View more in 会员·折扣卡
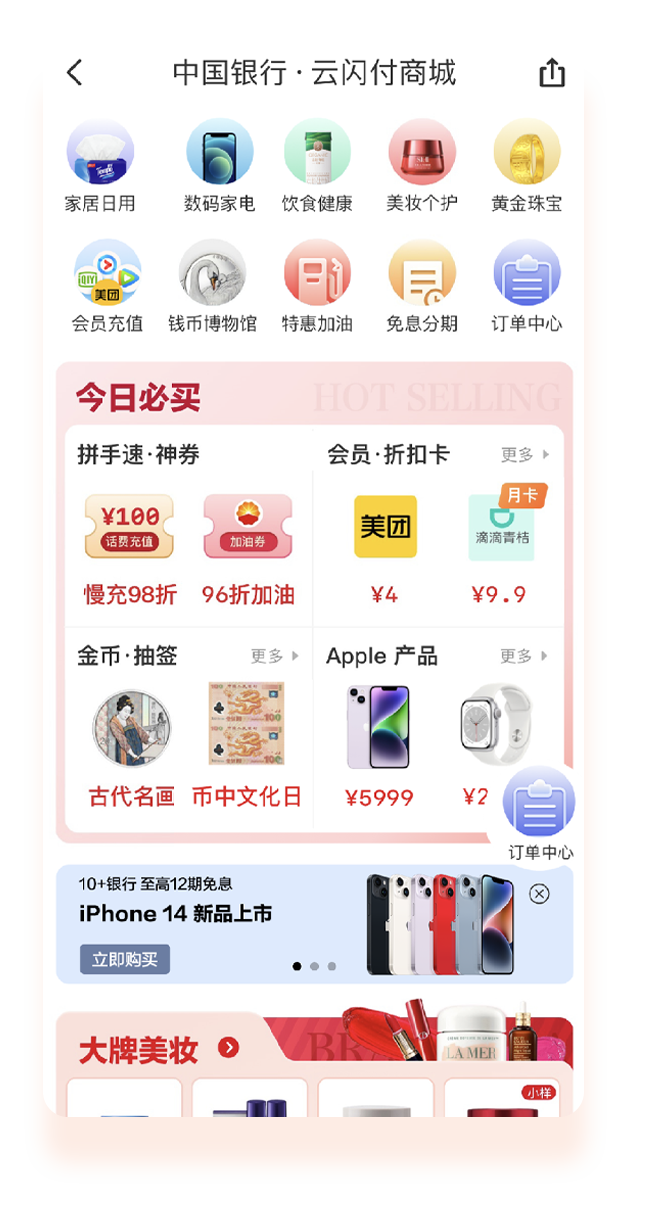Image resolution: width=665 pixels, height=1227 pixels. pyautogui.click(x=525, y=455)
